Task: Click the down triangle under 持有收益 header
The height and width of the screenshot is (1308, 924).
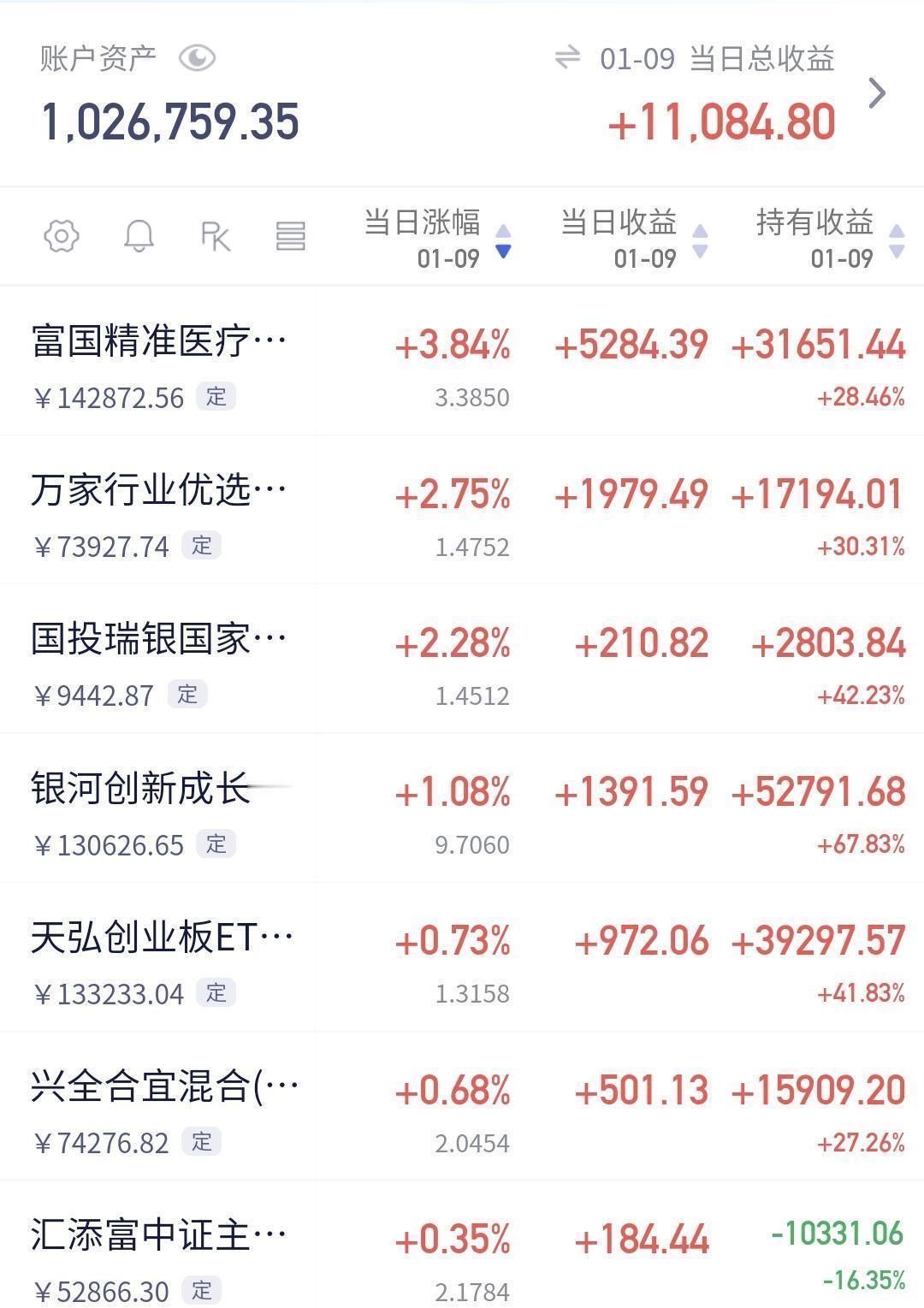Action: (x=897, y=251)
